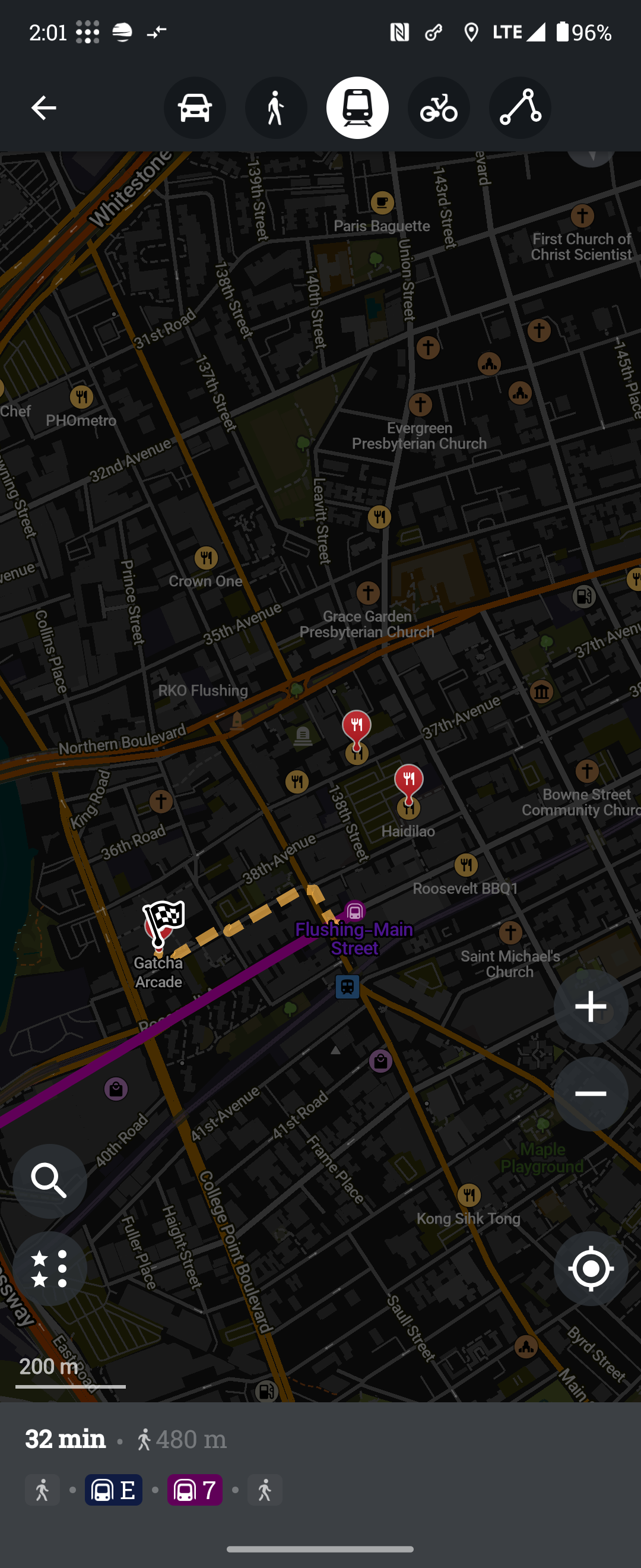Tap the Crown One restaurant marker
The width and height of the screenshot is (641, 1568).
tap(206, 558)
